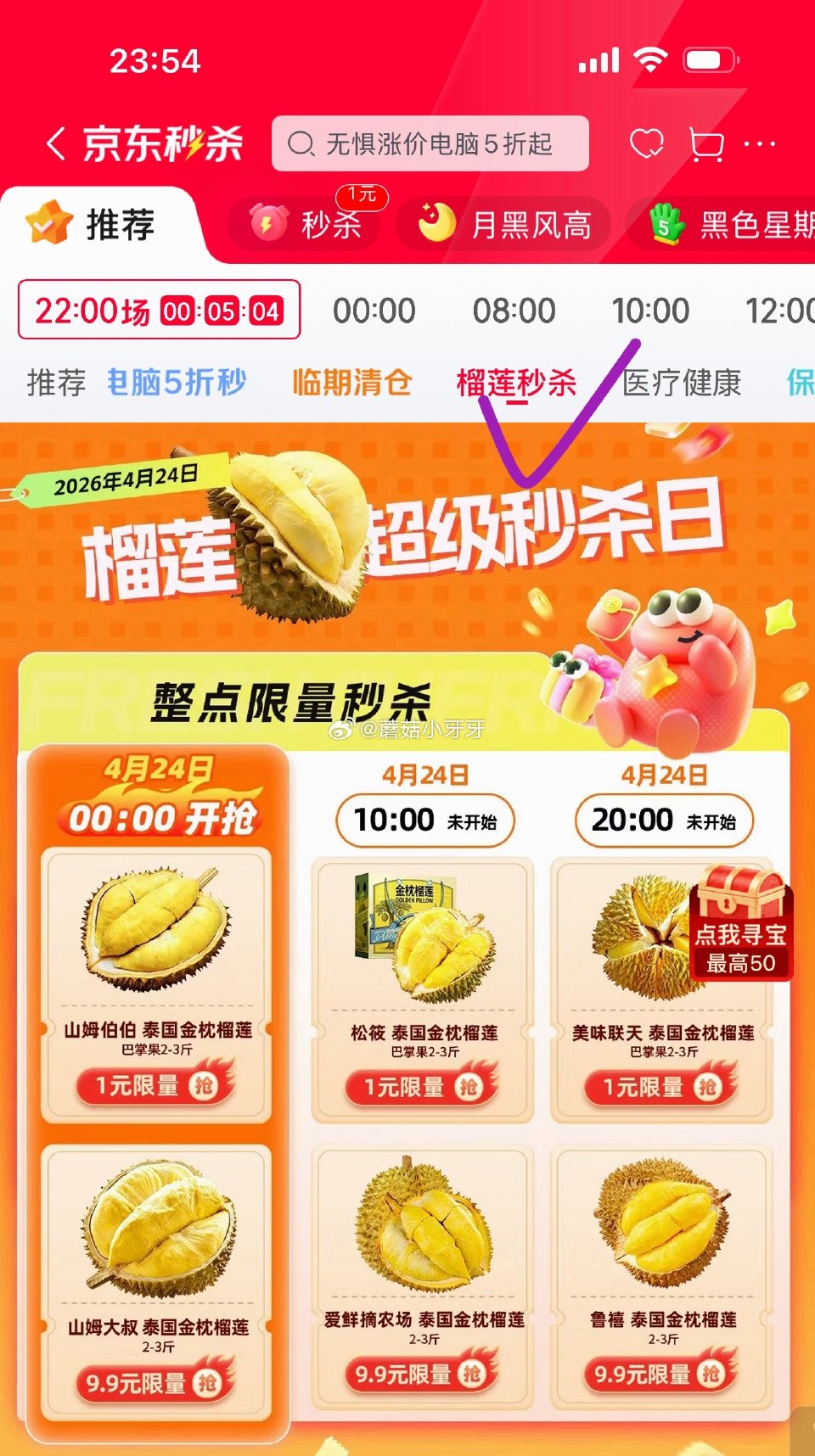Image resolution: width=815 pixels, height=1456 pixels.
Task: Tap the back arrow beside 京东秒杀
Action: (56, 143)
